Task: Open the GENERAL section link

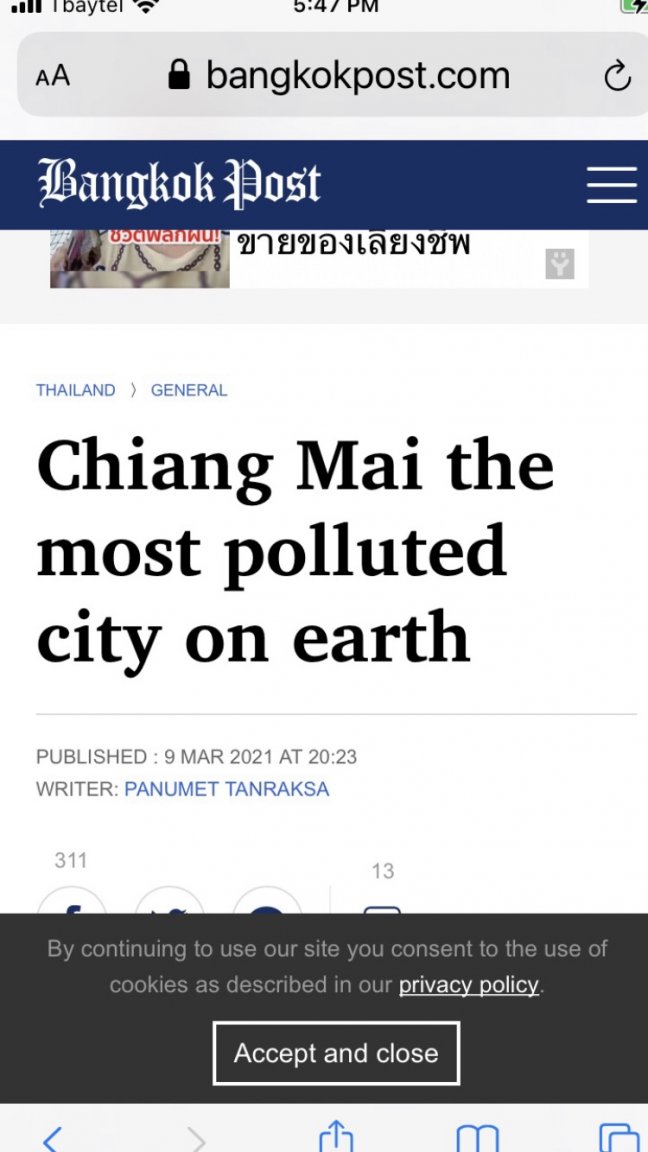Action: pos(189,390)
